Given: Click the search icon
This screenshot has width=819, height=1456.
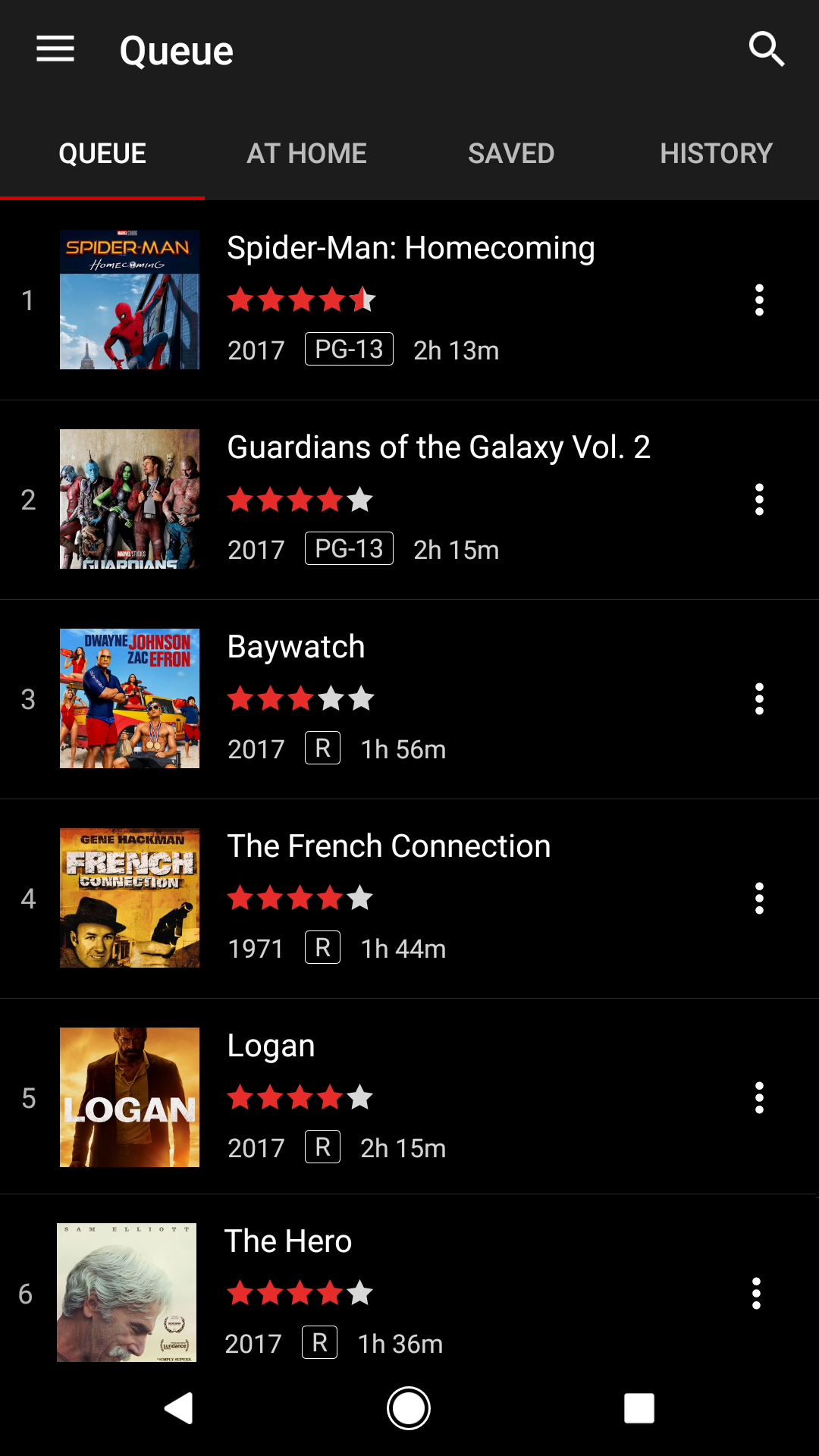Looking at the screenshot, I should [767, 49].
